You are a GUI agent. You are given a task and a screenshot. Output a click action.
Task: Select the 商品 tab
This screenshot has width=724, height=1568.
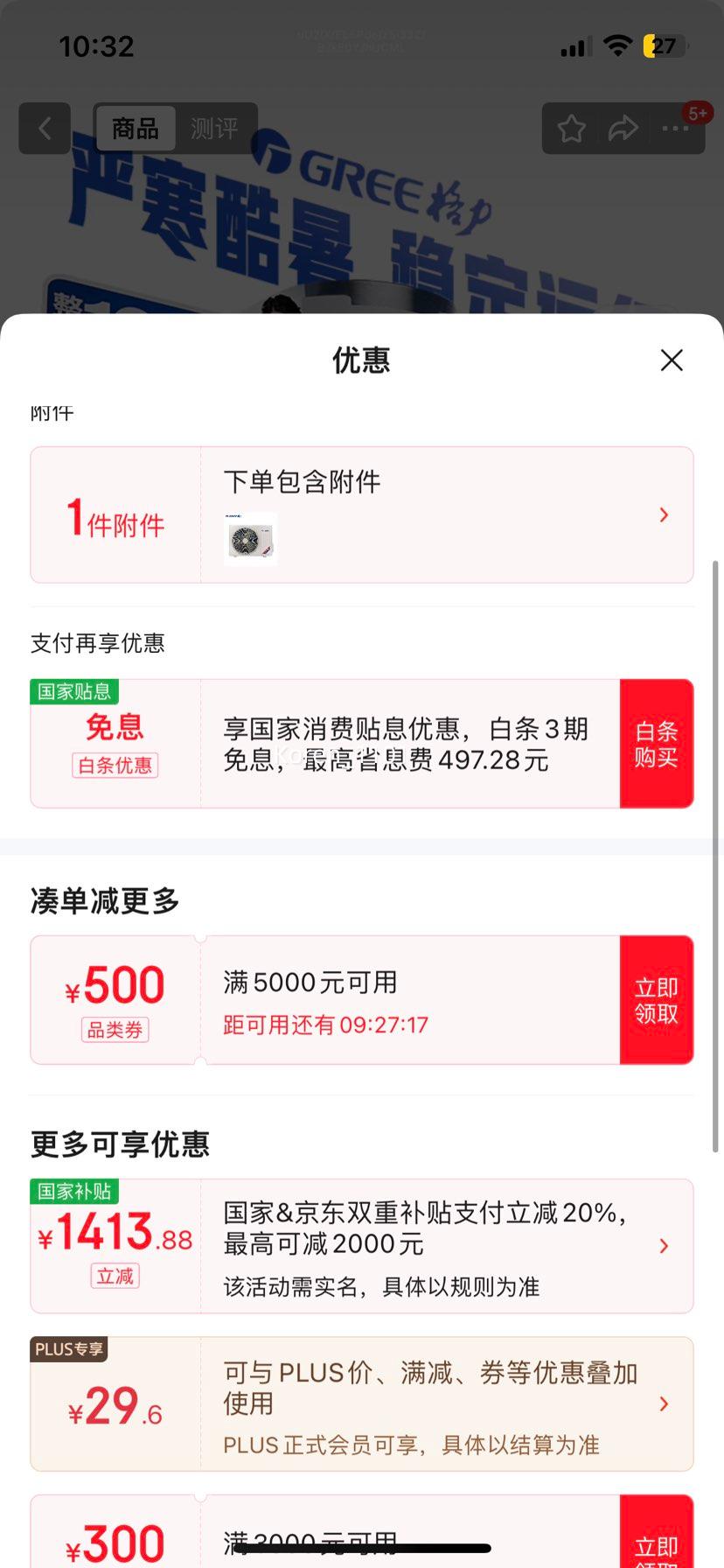coord(136,129)
